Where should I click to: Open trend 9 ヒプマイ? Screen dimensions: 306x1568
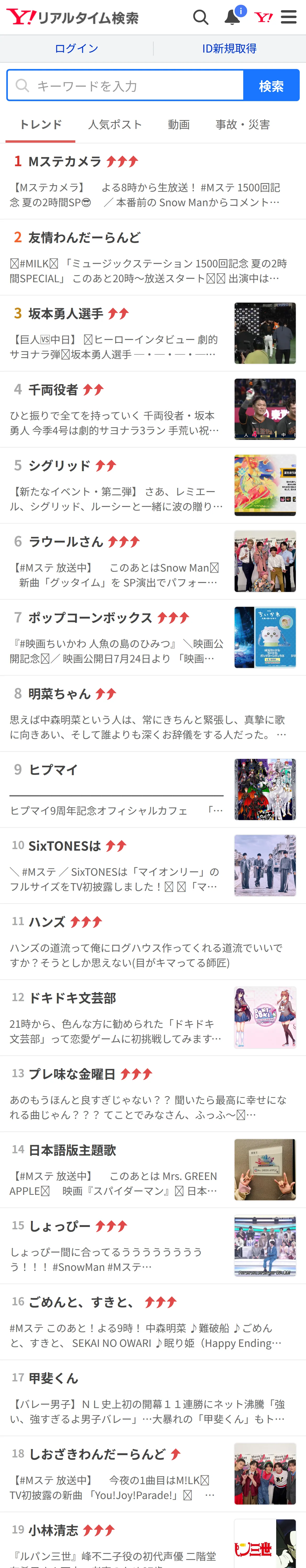(x=153, y=789)
